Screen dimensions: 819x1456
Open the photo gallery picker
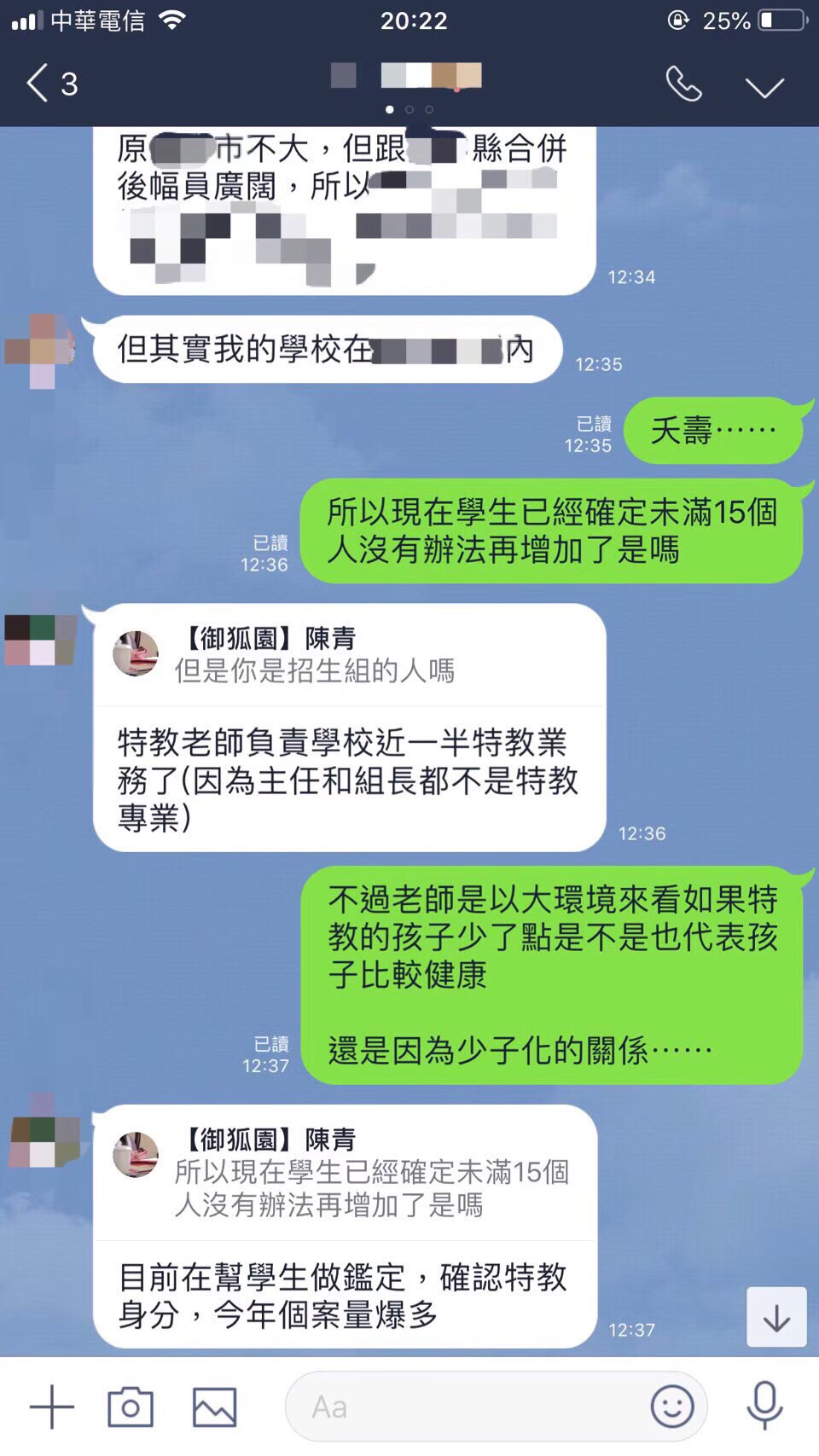(214, 1407)
